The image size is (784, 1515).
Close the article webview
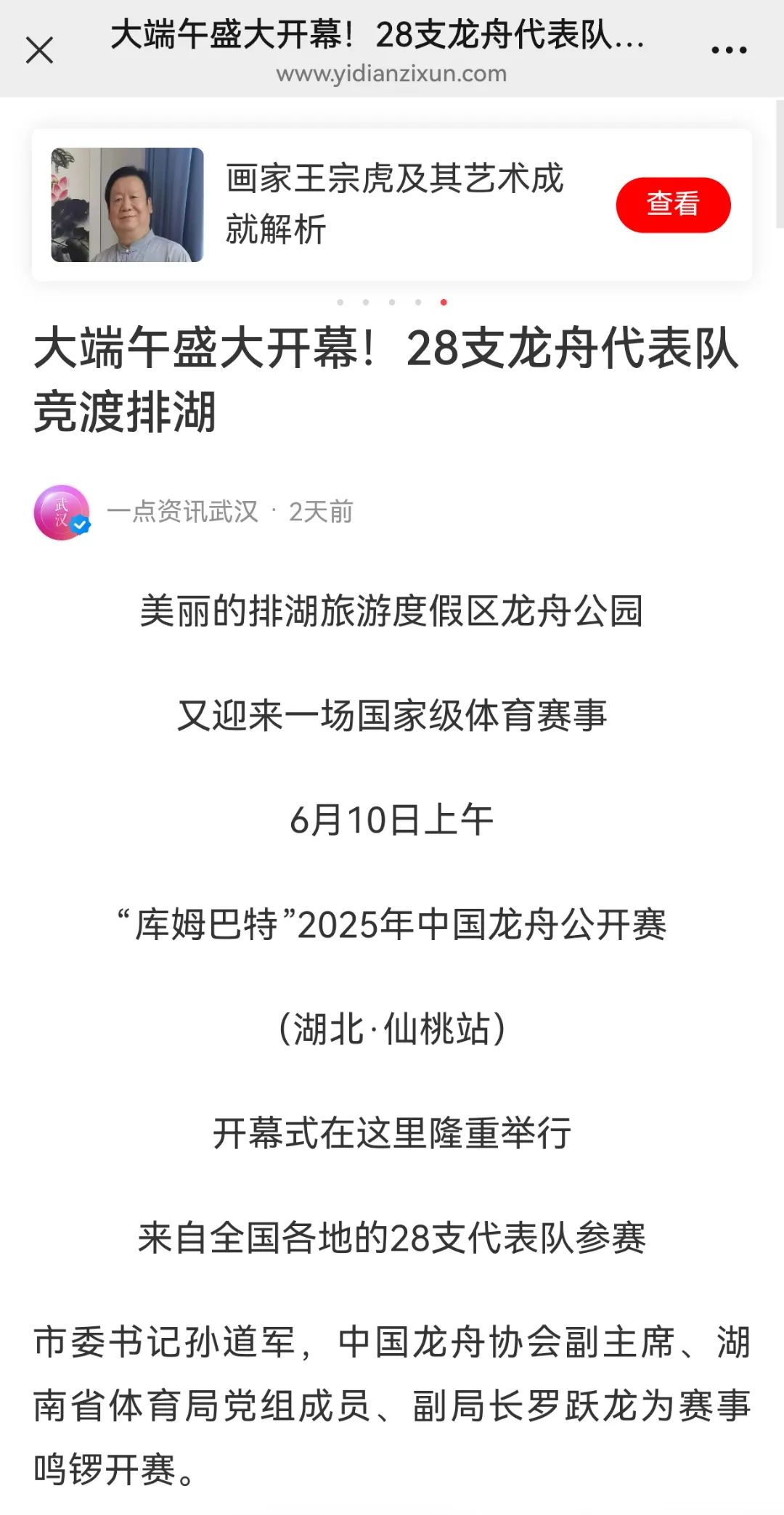tap(39, 51)
